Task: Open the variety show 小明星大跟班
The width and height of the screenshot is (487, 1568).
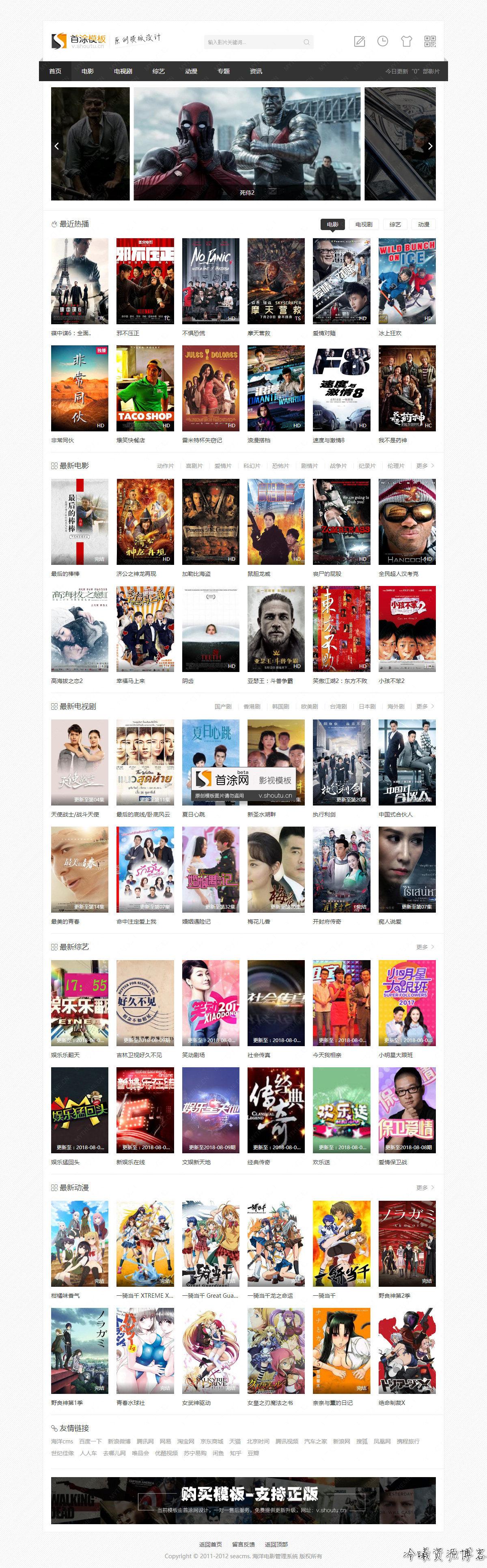Action: pos(407,1003)
